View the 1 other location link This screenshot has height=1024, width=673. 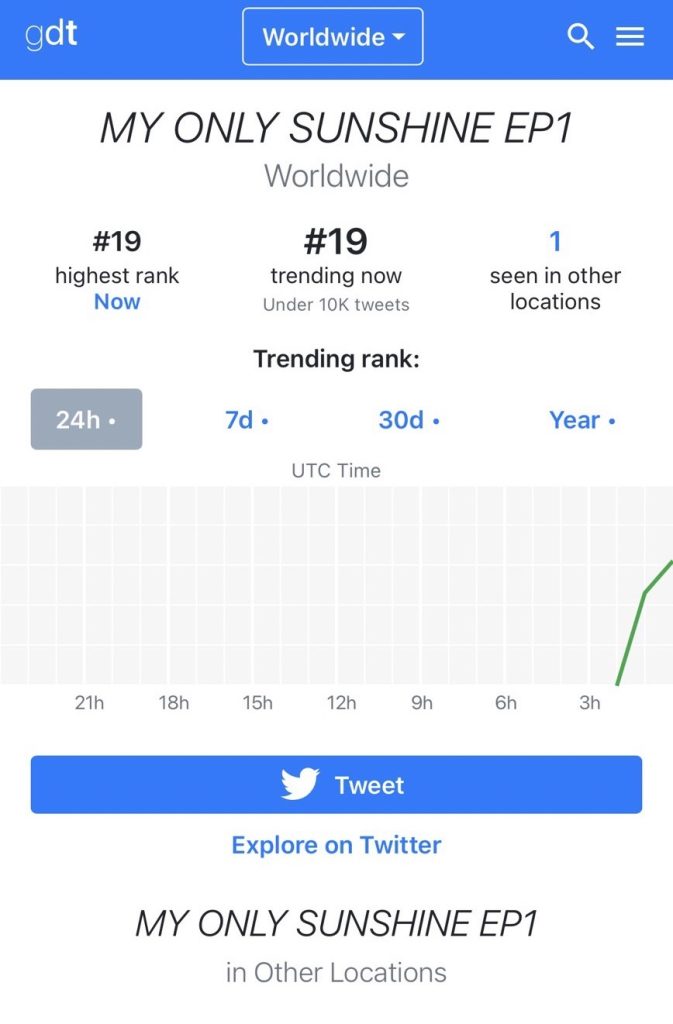pos(555,241)
